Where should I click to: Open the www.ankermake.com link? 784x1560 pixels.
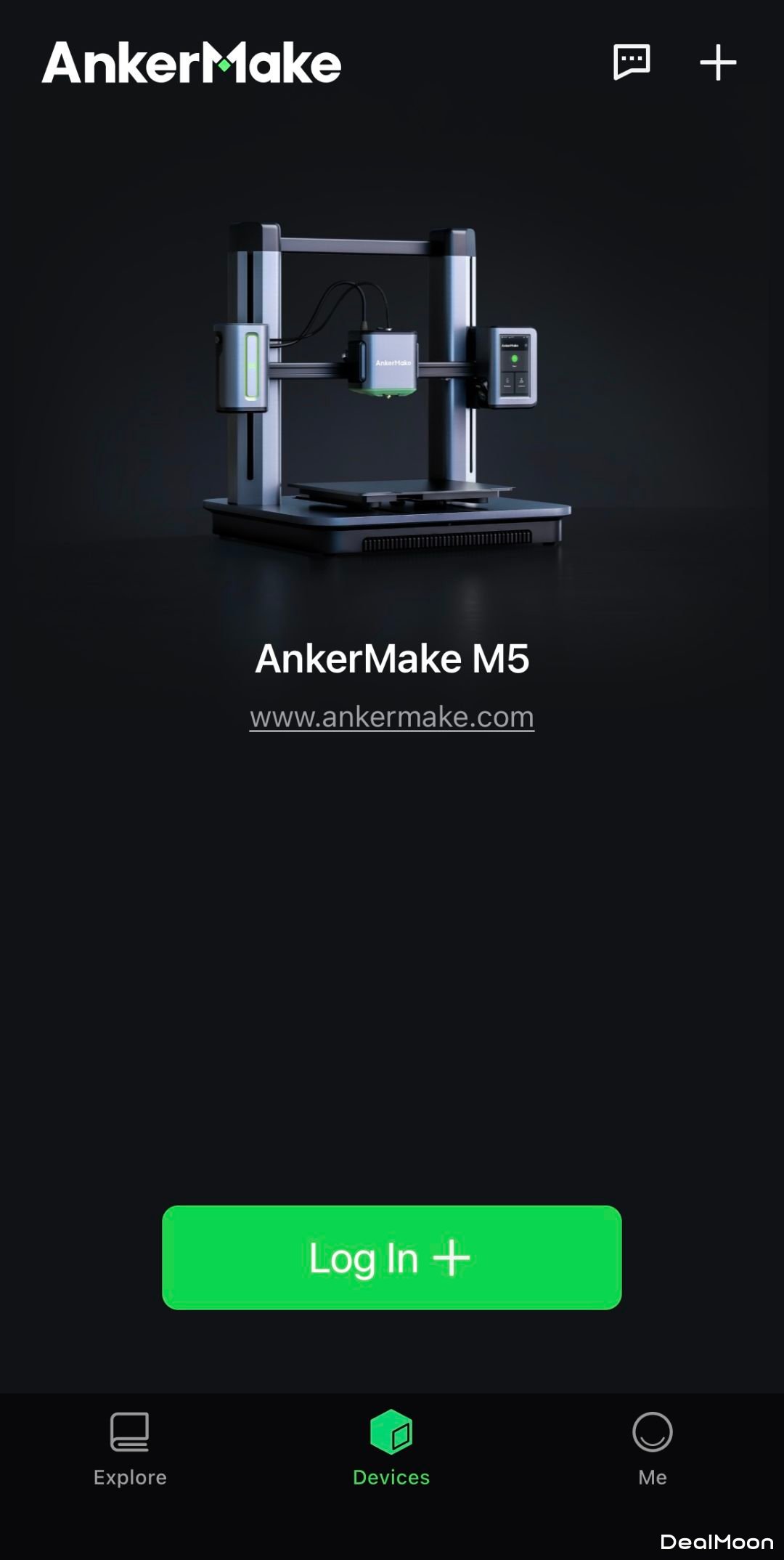(392, 717)
